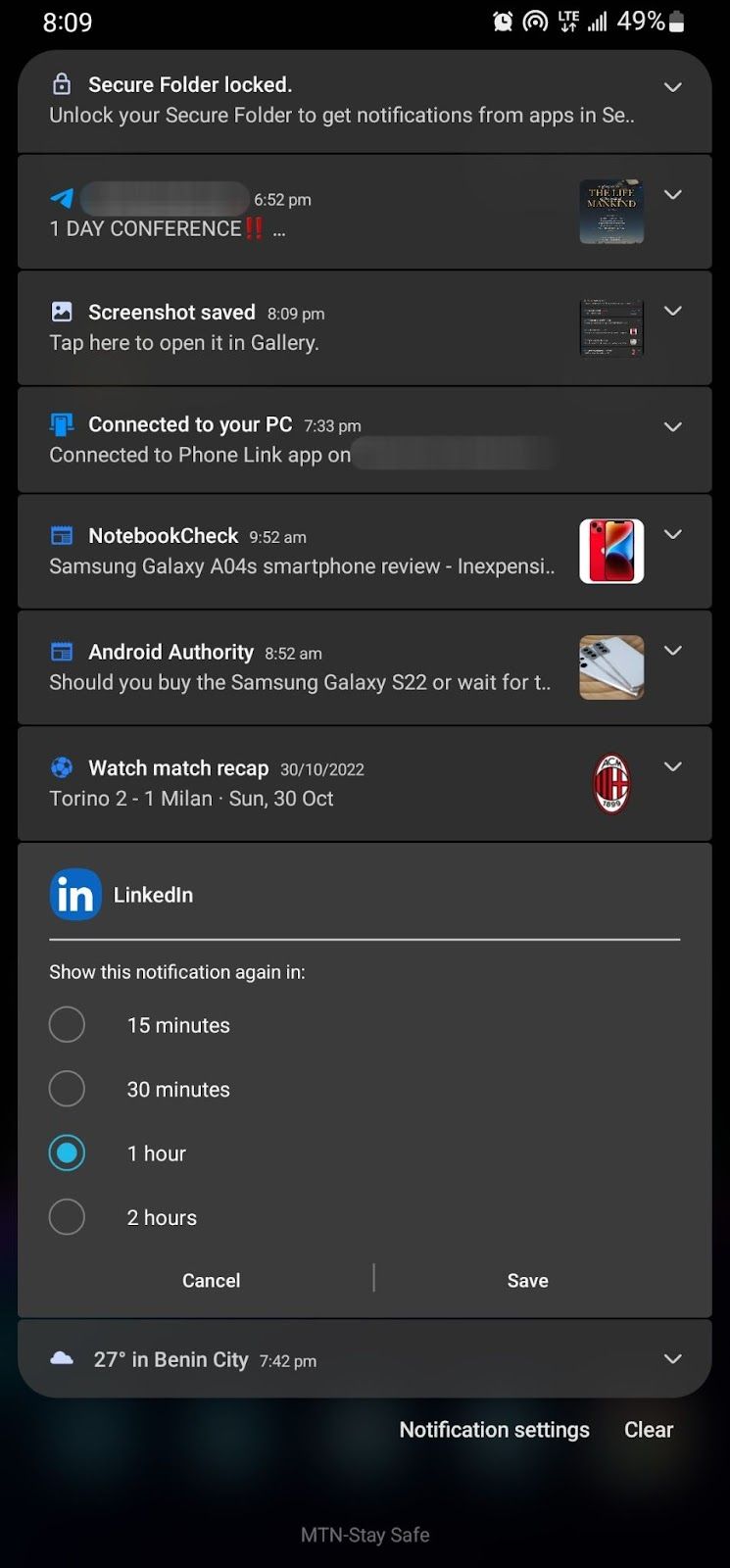Select the 1 hour radio button

(67, 1153)
